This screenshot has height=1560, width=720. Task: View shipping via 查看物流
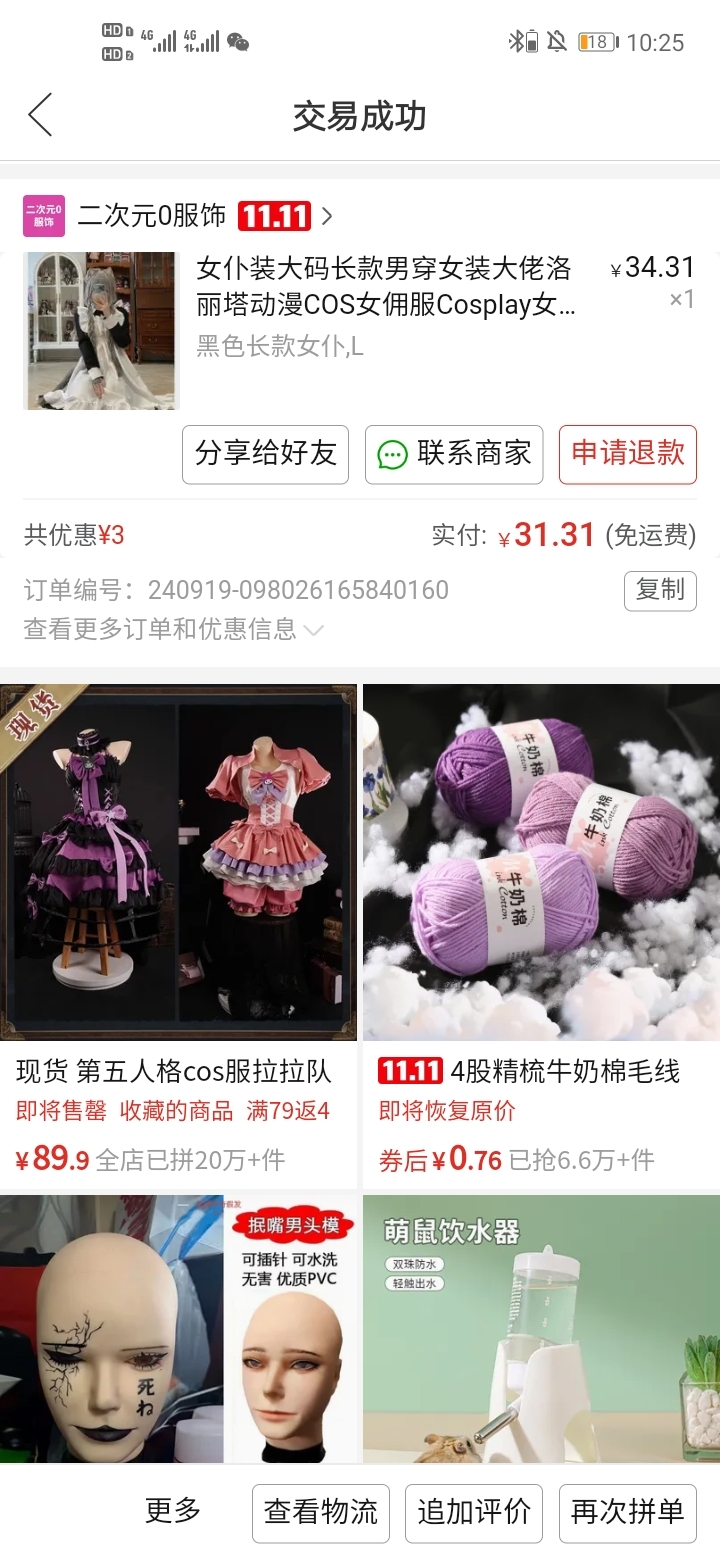click(x=321, y=1512)
